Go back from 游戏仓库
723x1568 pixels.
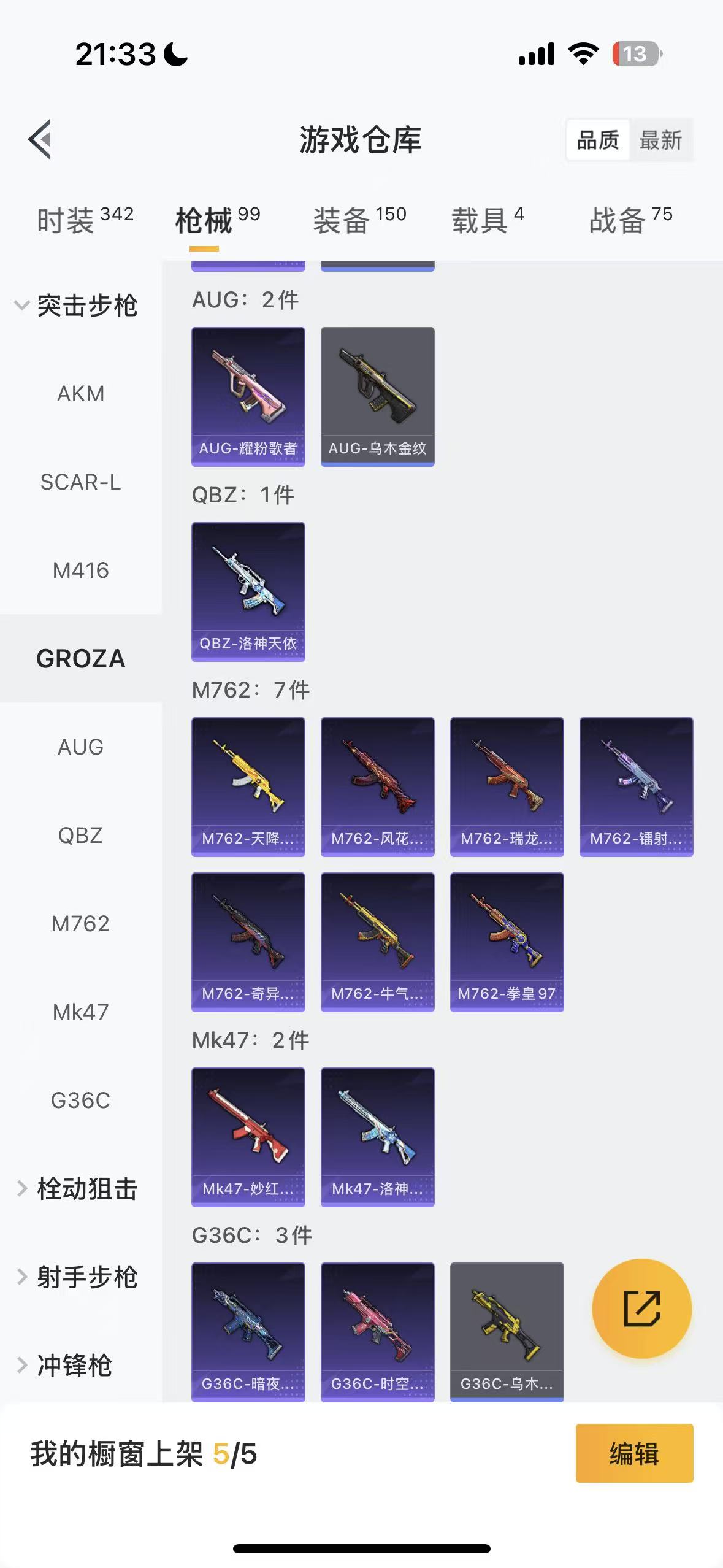[x=40, y=139]
